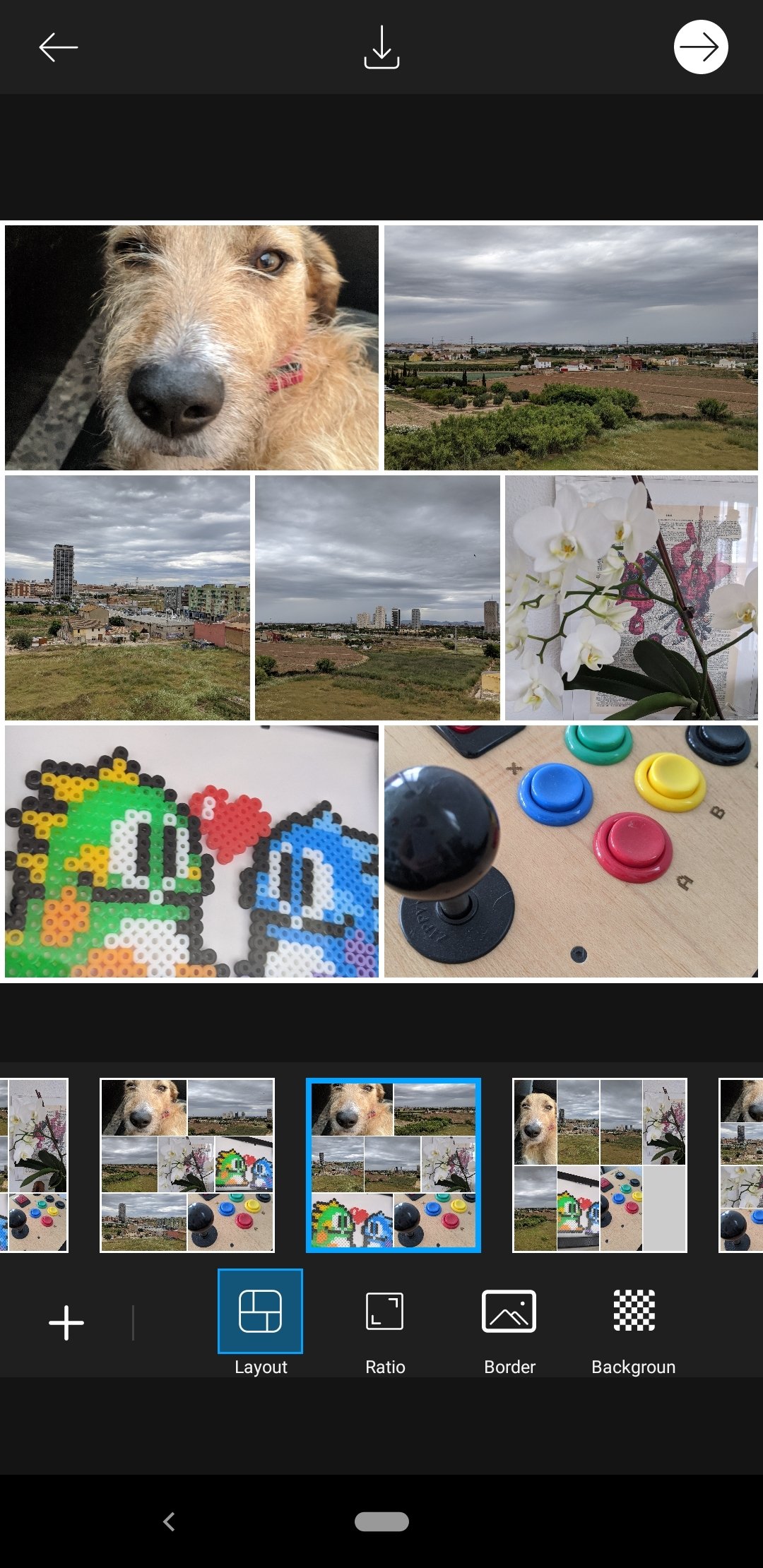Screen dimensions: 763x1568
Task: Select the bead dragon art photo cell
Action: pyautogui.click(x=191, y=851)
